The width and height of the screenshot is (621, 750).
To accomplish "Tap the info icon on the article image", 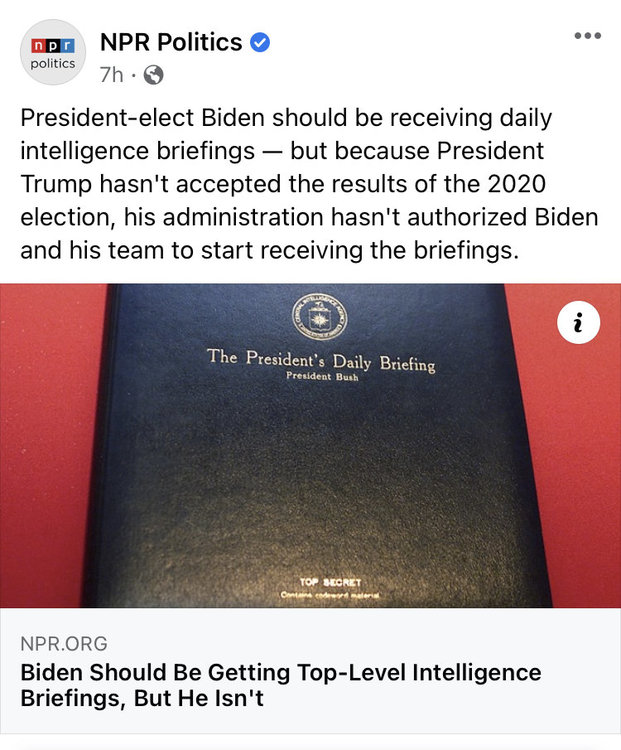I will [578, 324].
